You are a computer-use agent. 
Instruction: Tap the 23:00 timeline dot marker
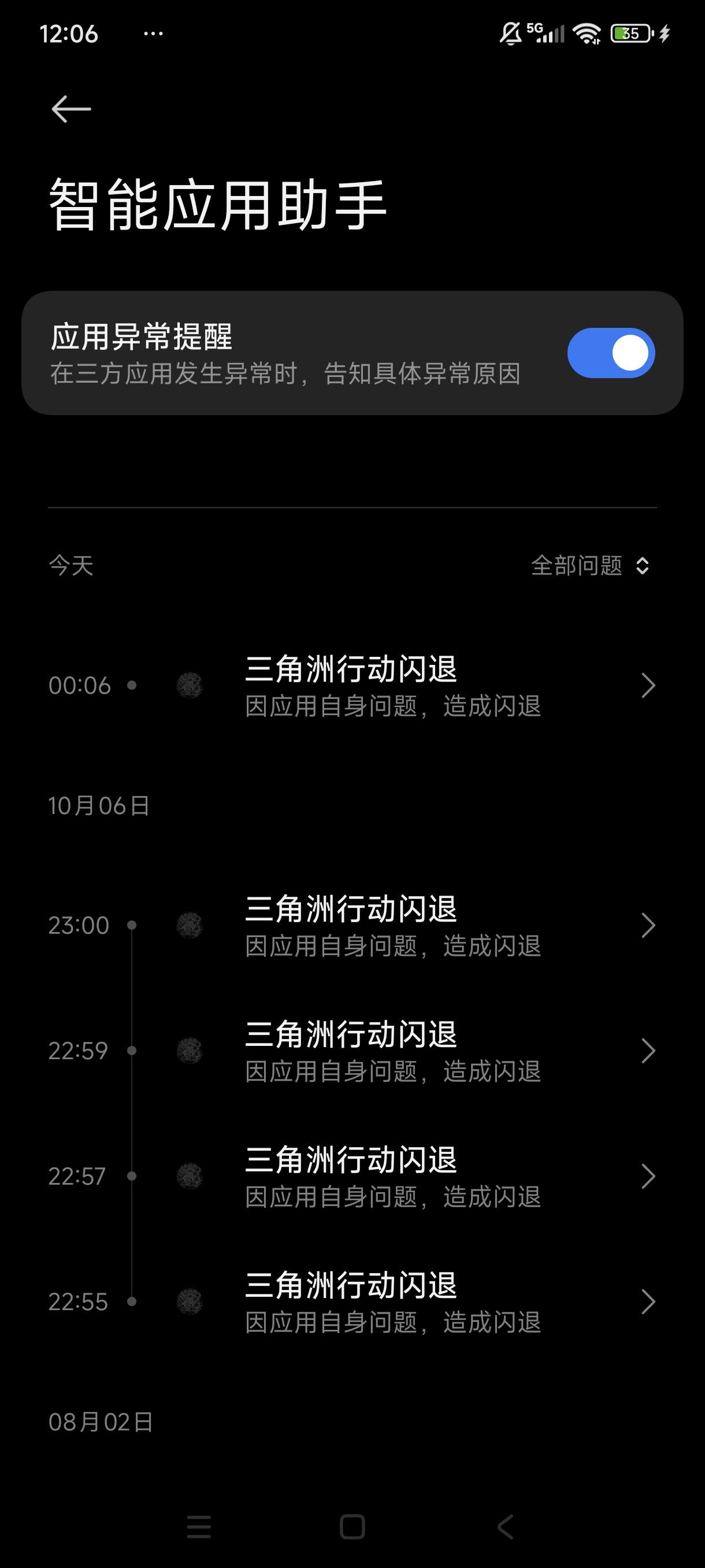[133, 925]
